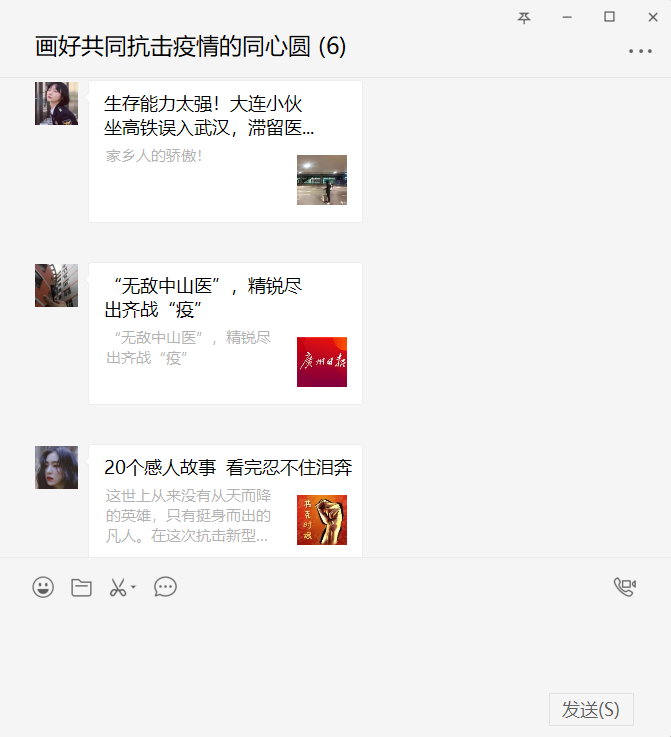The width and height of the screenshot is (671, 737).
Task: Minimize the chat window
Action: click(x=567, y=17)
